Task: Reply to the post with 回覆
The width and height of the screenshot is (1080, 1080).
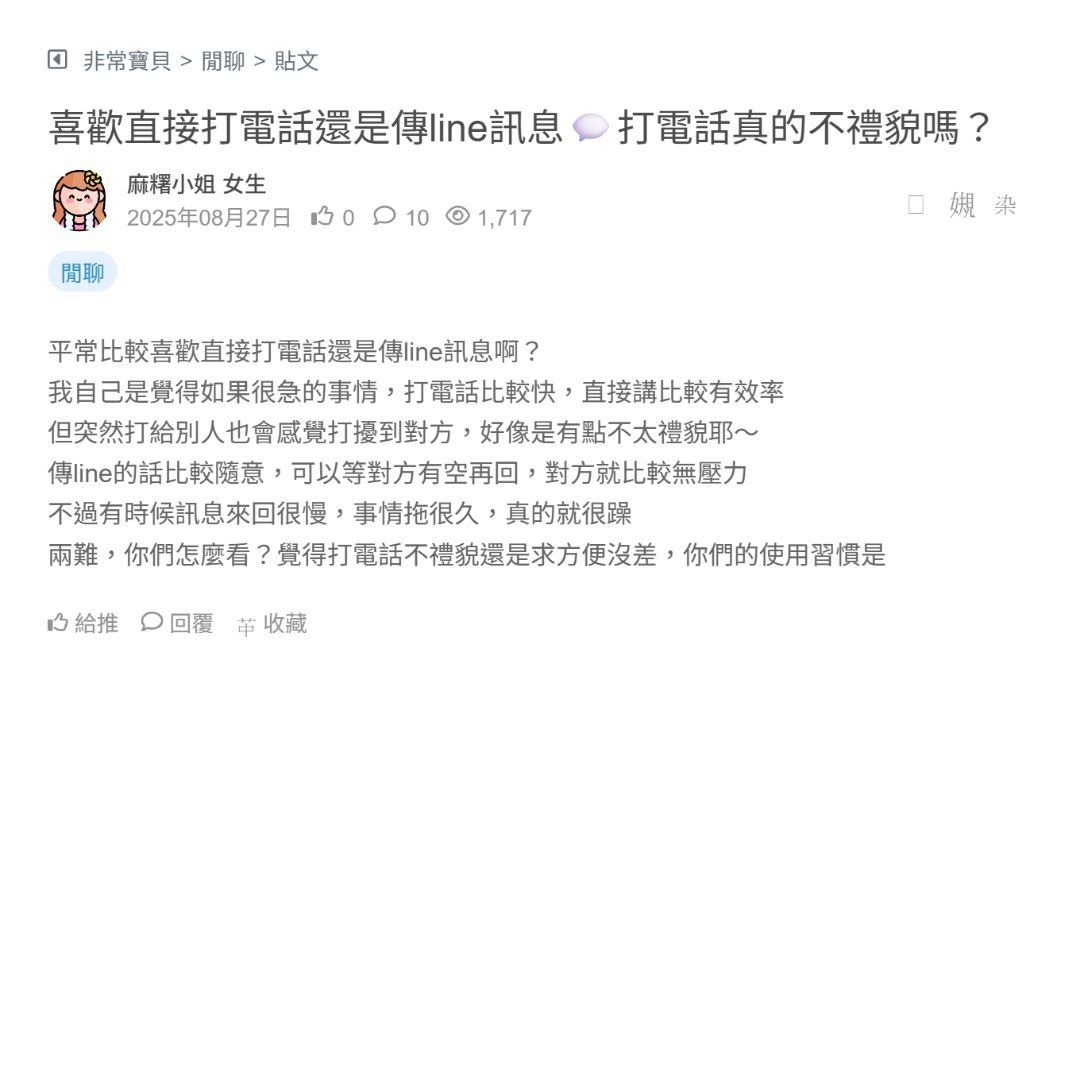Action: (x=177, y=623)
